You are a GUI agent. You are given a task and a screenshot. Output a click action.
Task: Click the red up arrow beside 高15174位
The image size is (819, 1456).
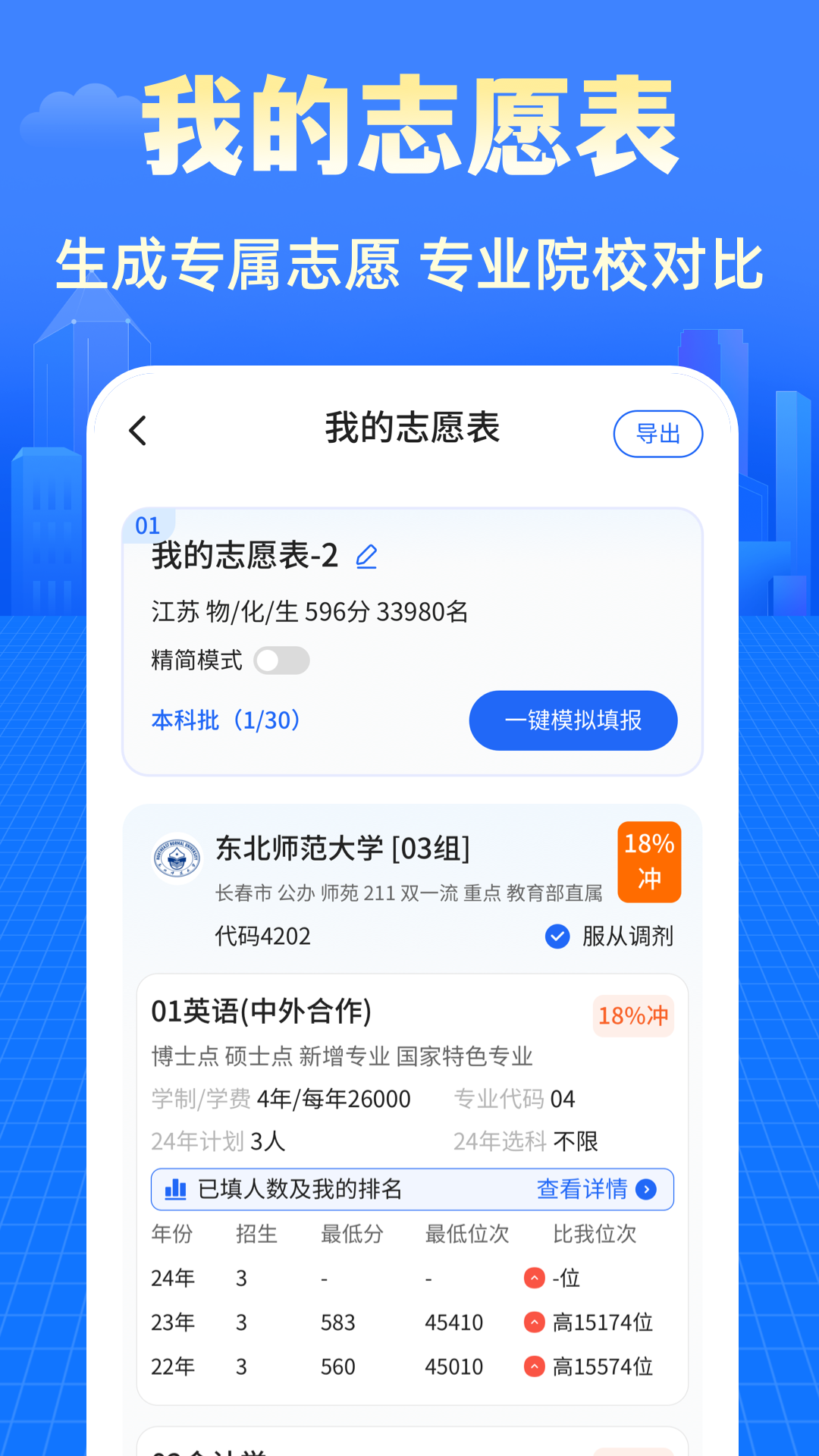click(x=535, y=1323)
